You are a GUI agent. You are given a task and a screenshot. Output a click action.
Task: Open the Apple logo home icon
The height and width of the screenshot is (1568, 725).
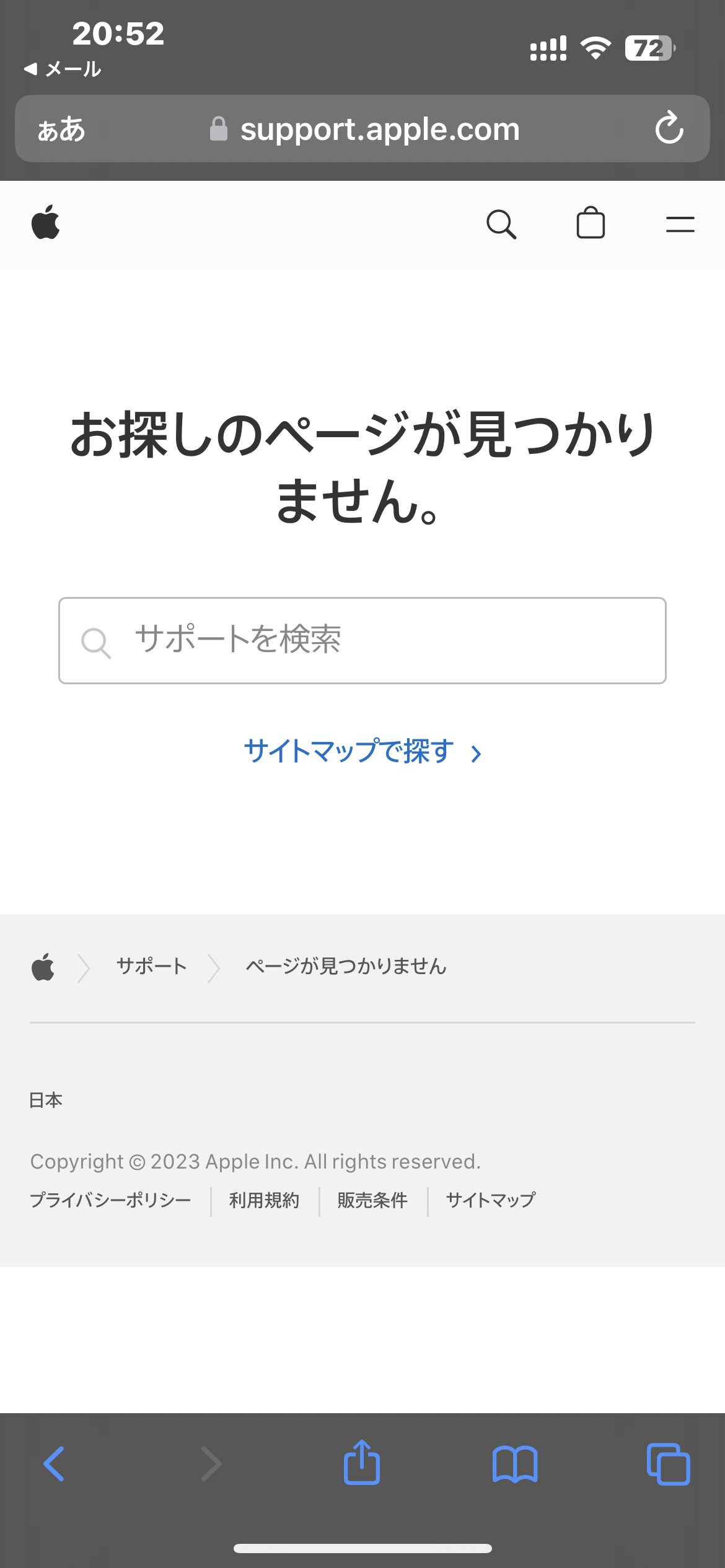47,224
